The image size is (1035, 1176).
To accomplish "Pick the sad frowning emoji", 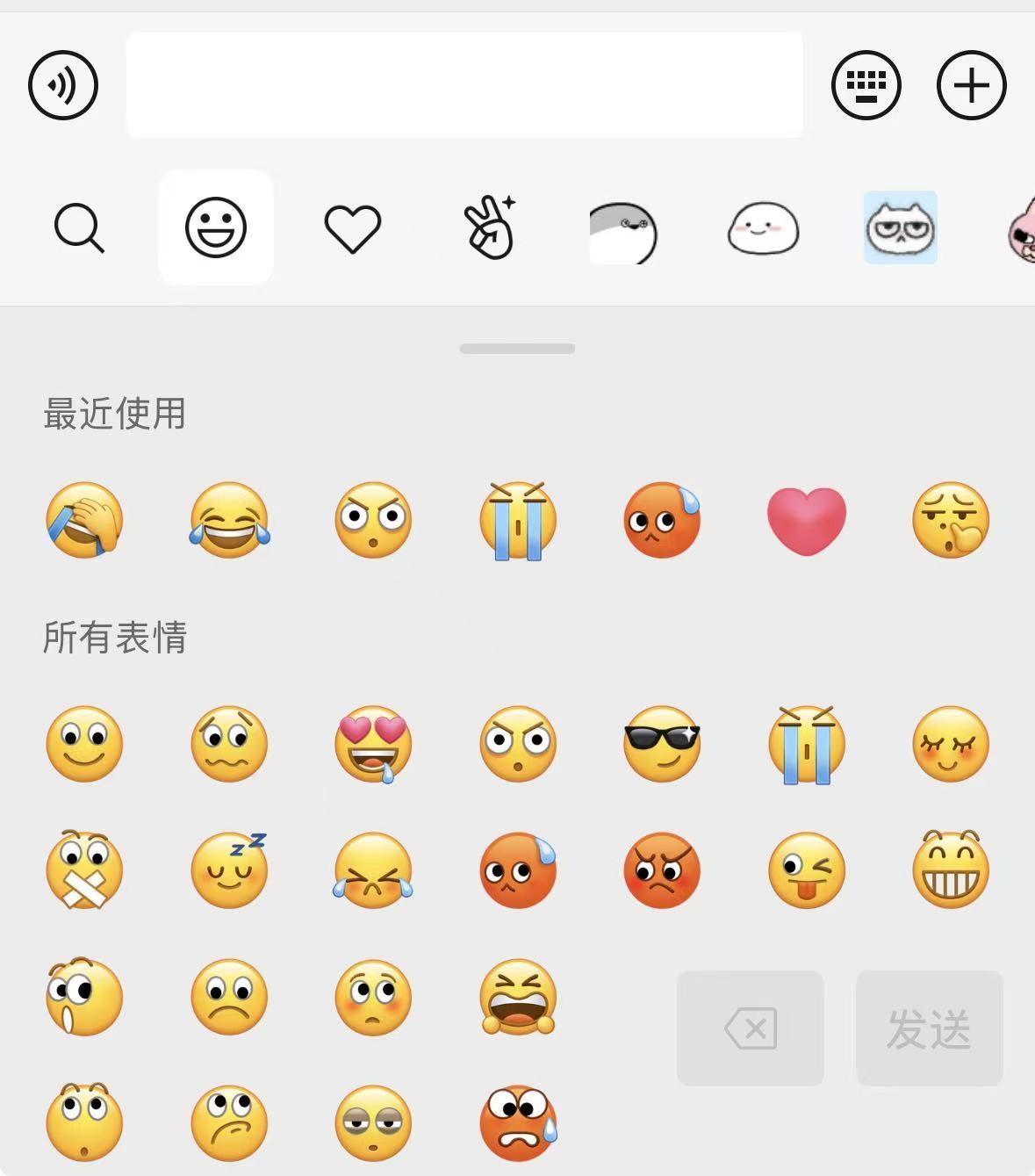I will (x=229, y=997).
